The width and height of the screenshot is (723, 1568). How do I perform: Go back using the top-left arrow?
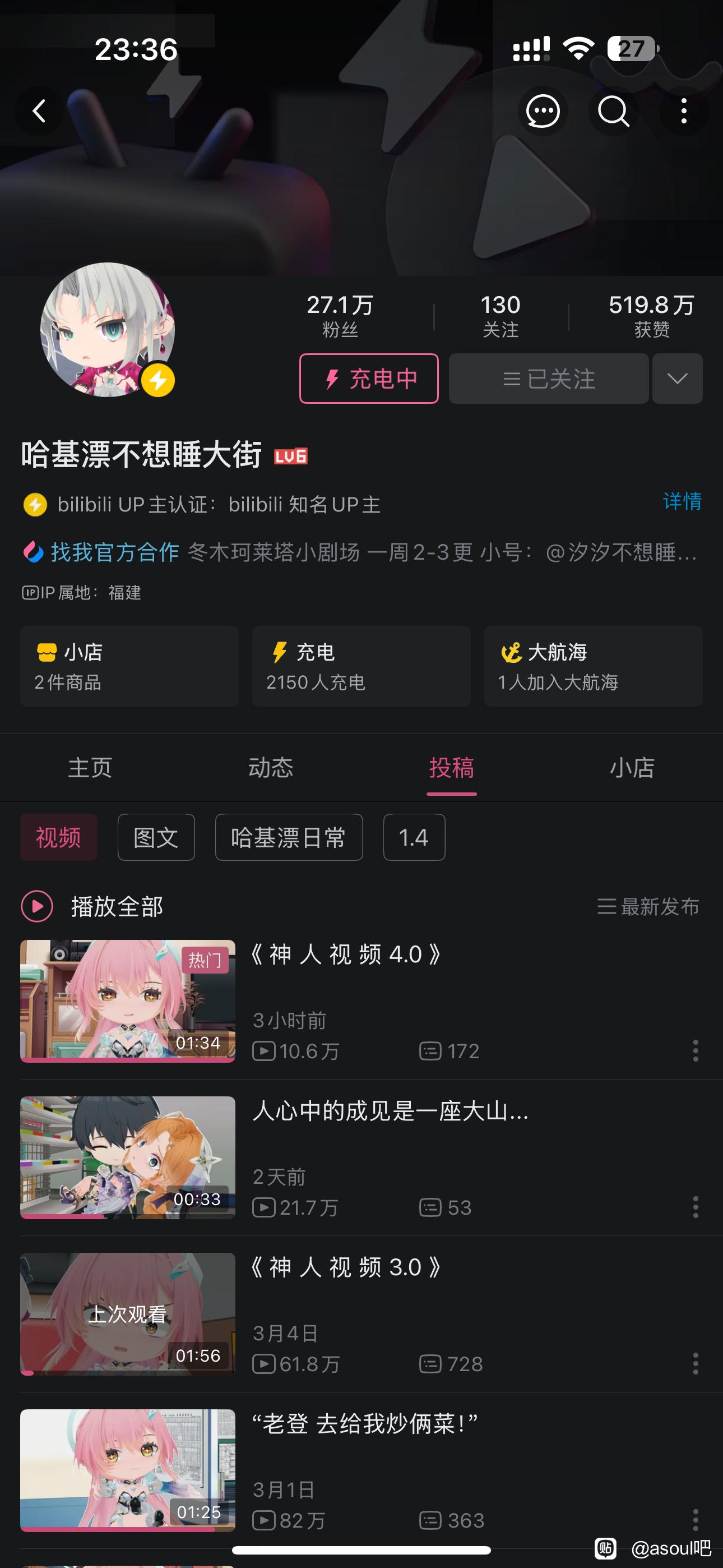click(x=40, y=112)
